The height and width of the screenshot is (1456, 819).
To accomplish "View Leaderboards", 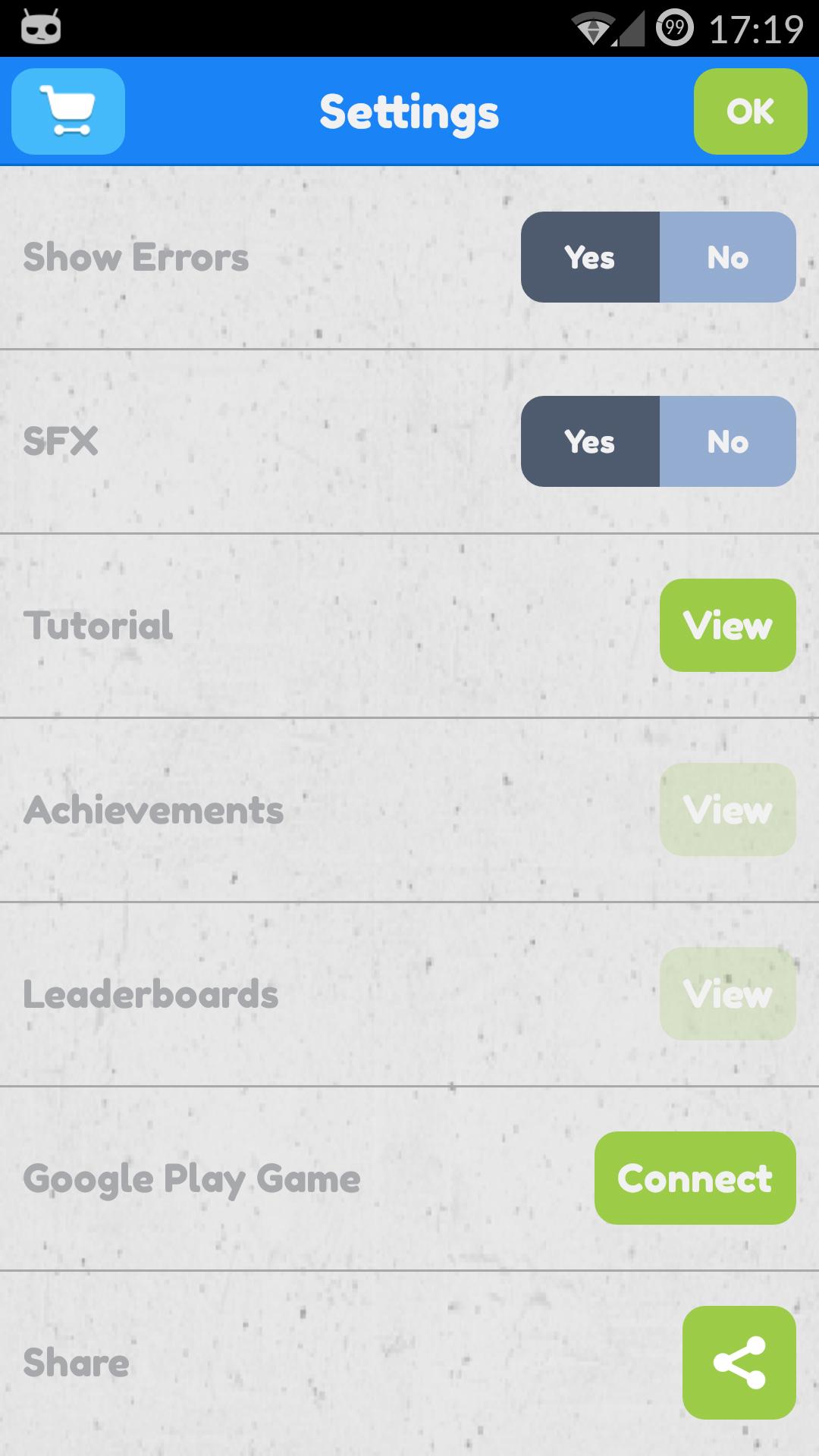I will click(x=727, y=994).
